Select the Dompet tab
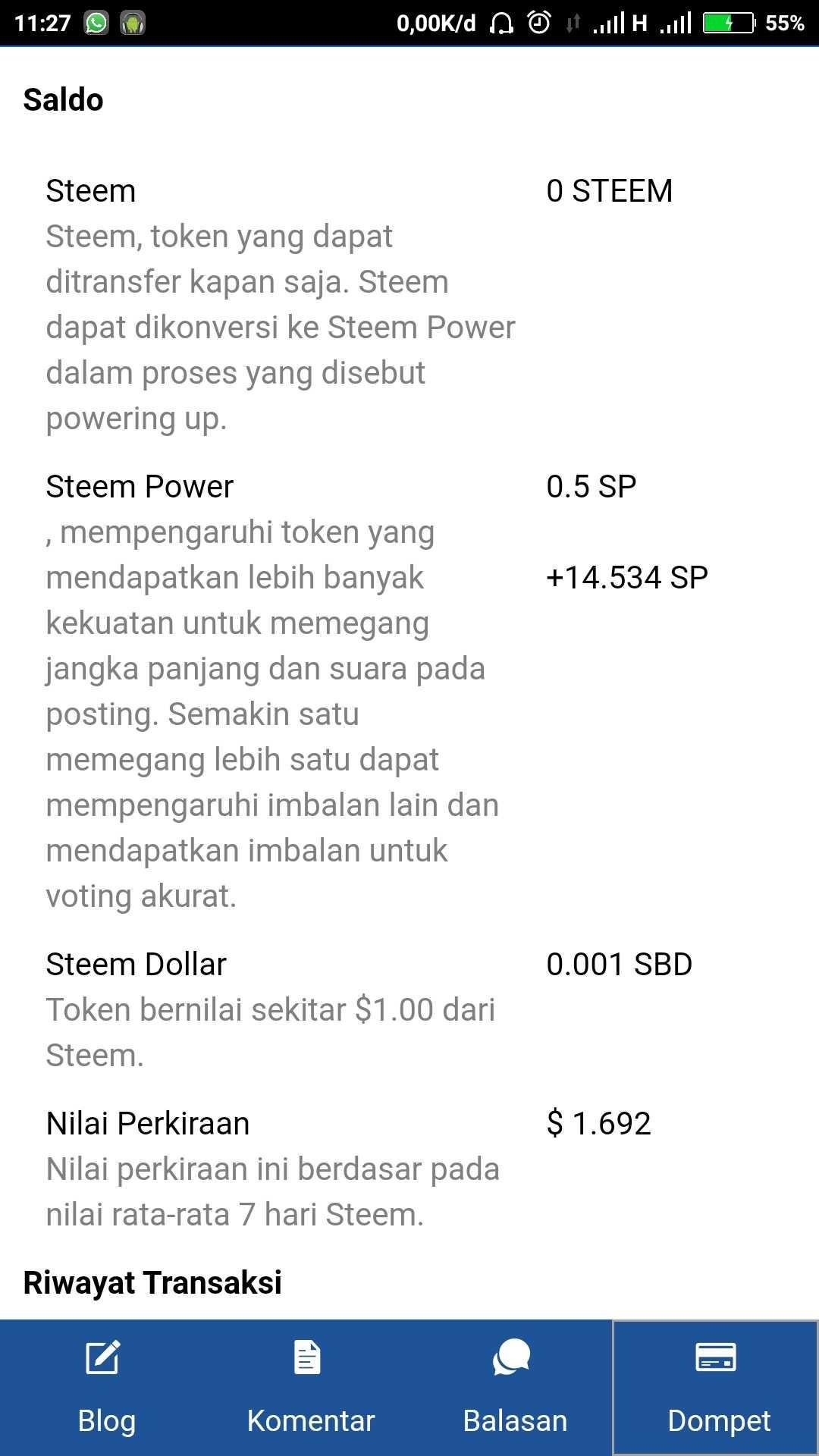Screen dimensions: 819x1456 tap(716, 1388)
